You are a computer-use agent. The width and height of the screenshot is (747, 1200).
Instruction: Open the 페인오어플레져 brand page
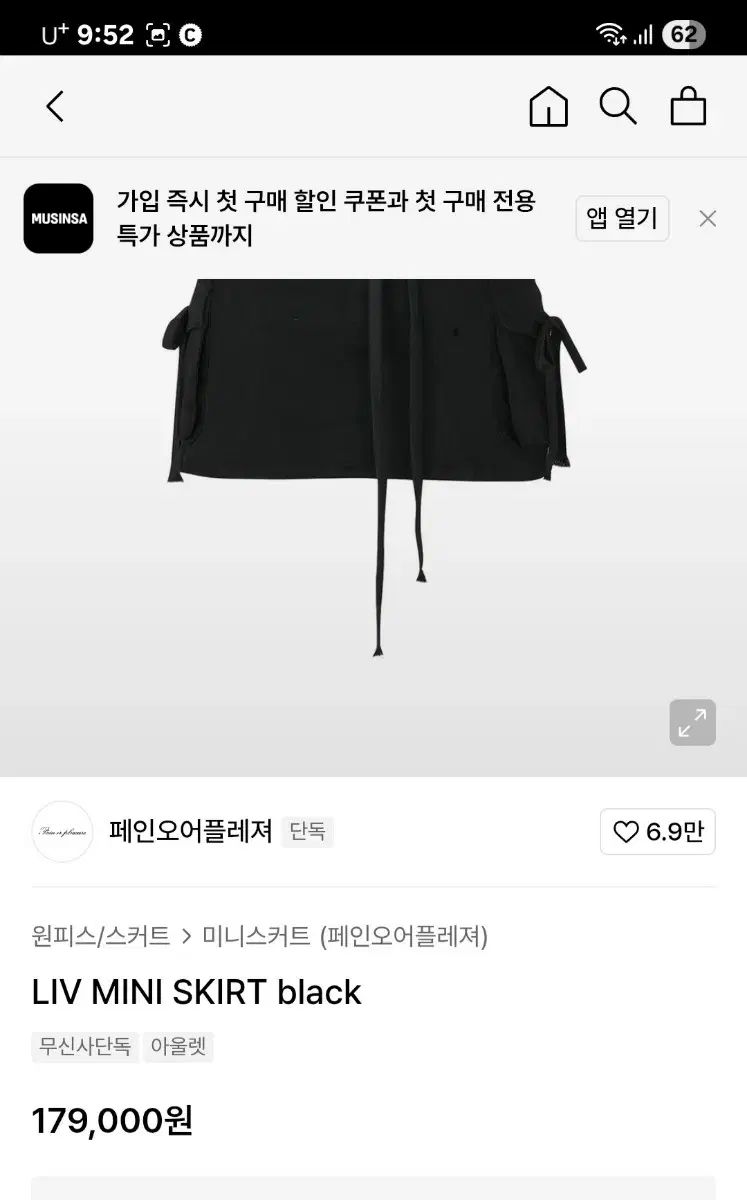190,831
